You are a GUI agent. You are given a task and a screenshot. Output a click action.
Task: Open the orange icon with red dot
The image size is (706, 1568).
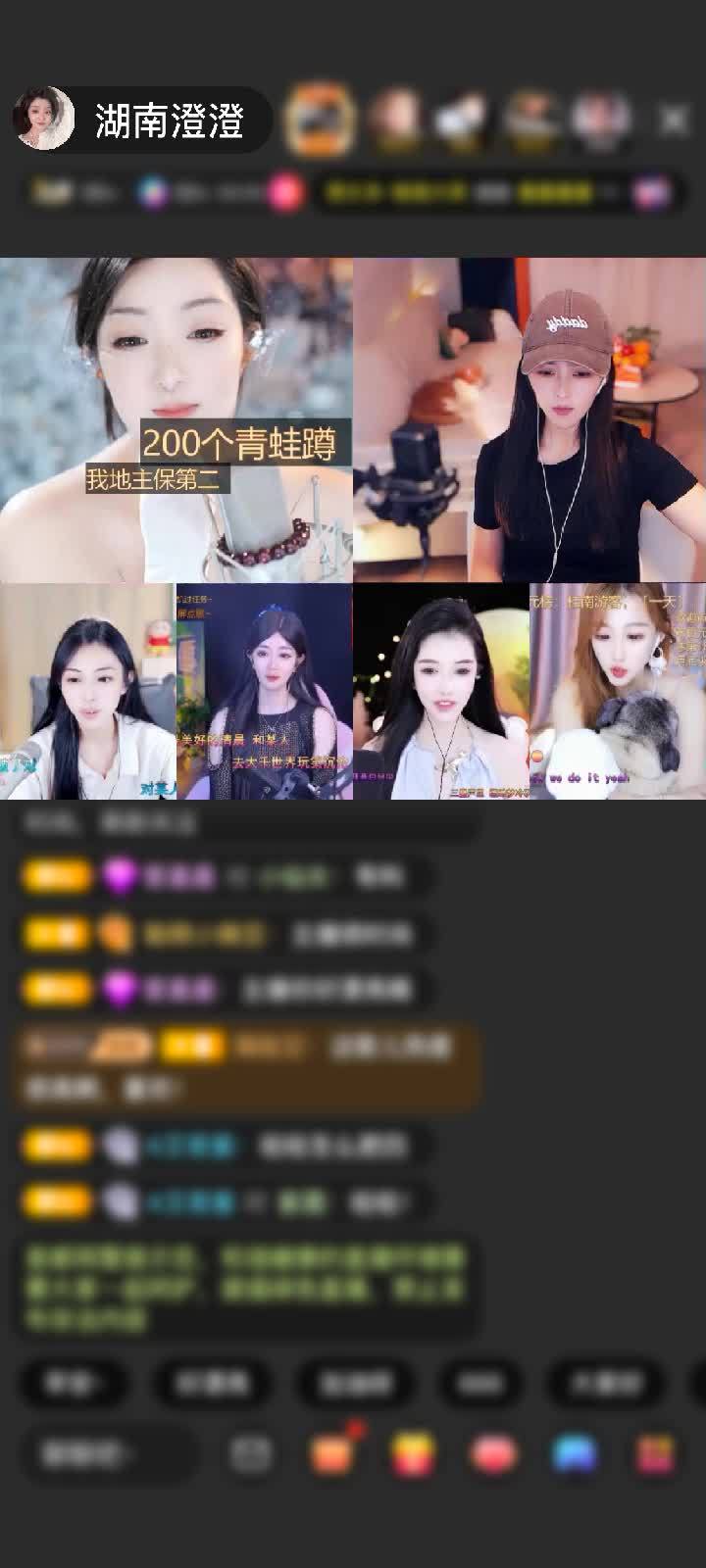pyautogui.click(x=333, y=1453)
